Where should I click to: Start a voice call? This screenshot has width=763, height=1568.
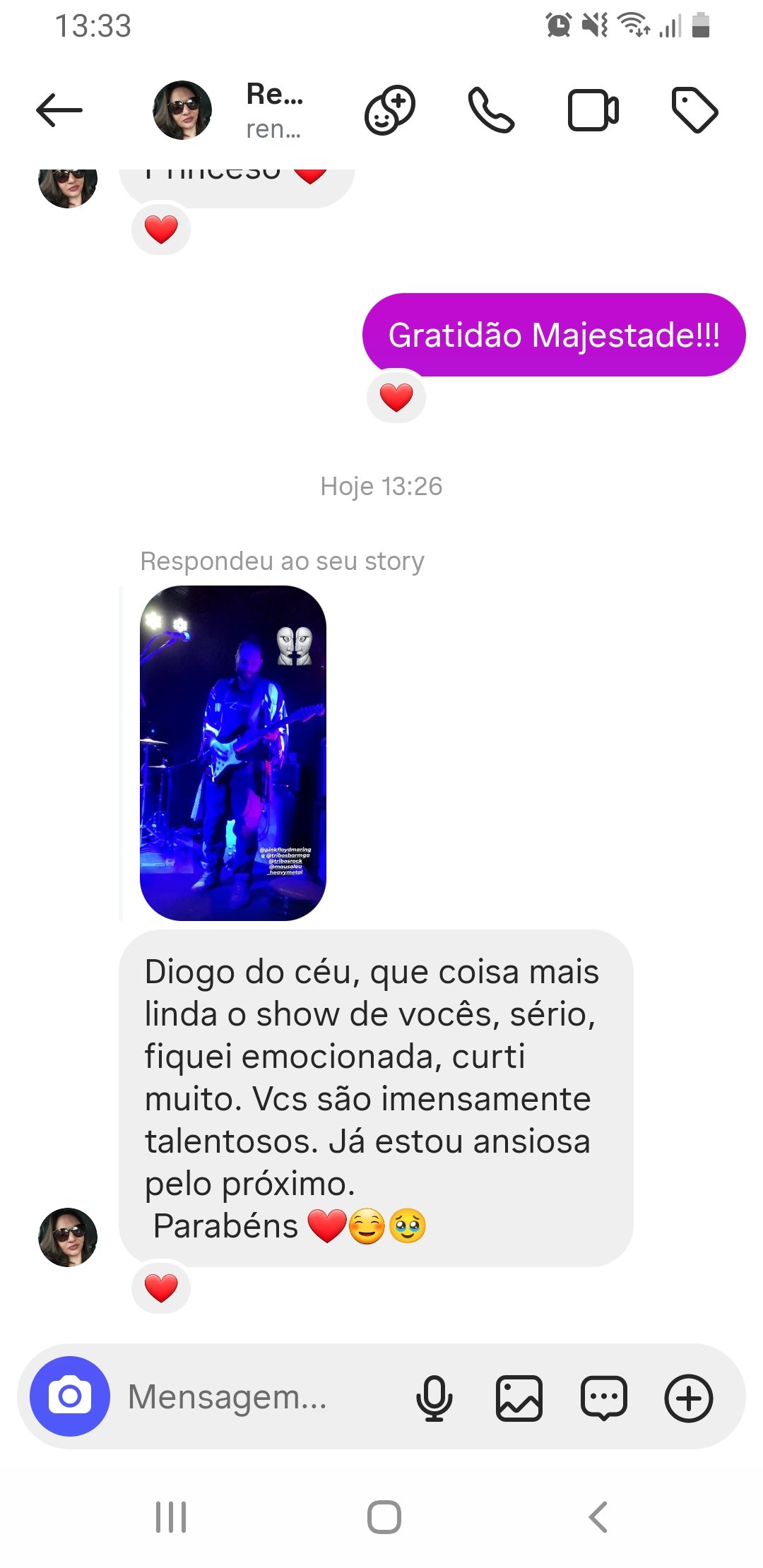coord(491,110)
